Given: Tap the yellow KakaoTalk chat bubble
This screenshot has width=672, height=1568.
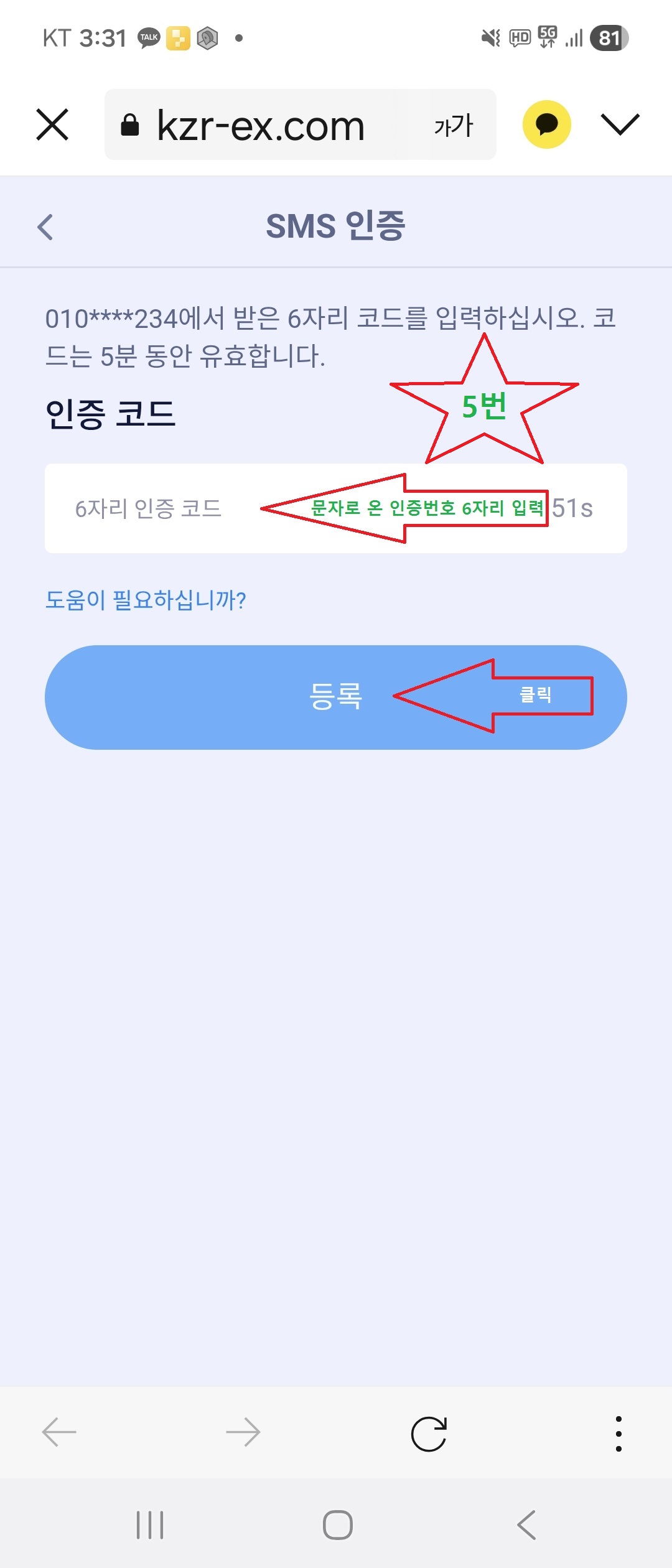Looking at the screenshot, I should [x=546, y=124].
